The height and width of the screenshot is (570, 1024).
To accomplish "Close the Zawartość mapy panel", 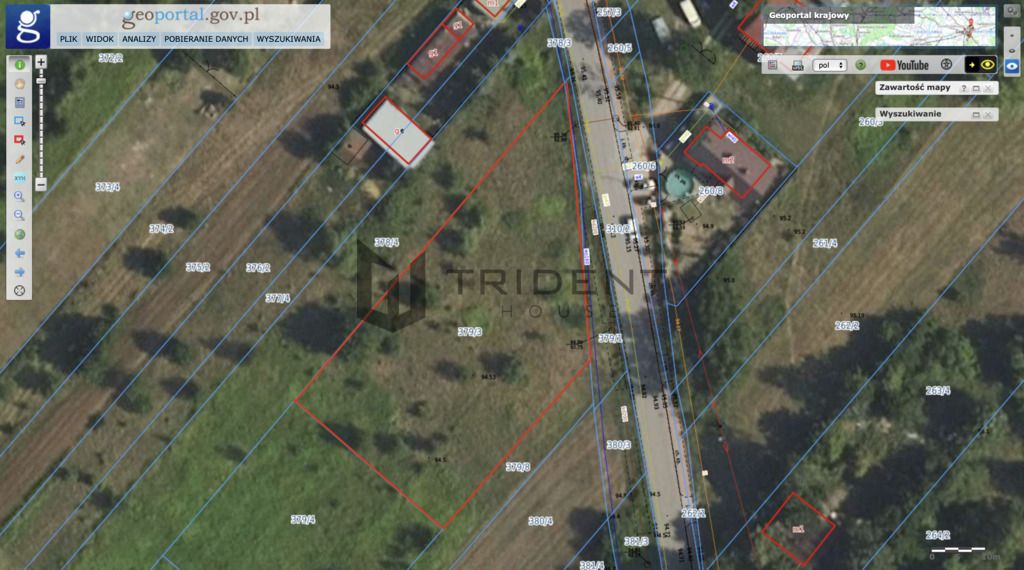I will click(x=988, y=88).
